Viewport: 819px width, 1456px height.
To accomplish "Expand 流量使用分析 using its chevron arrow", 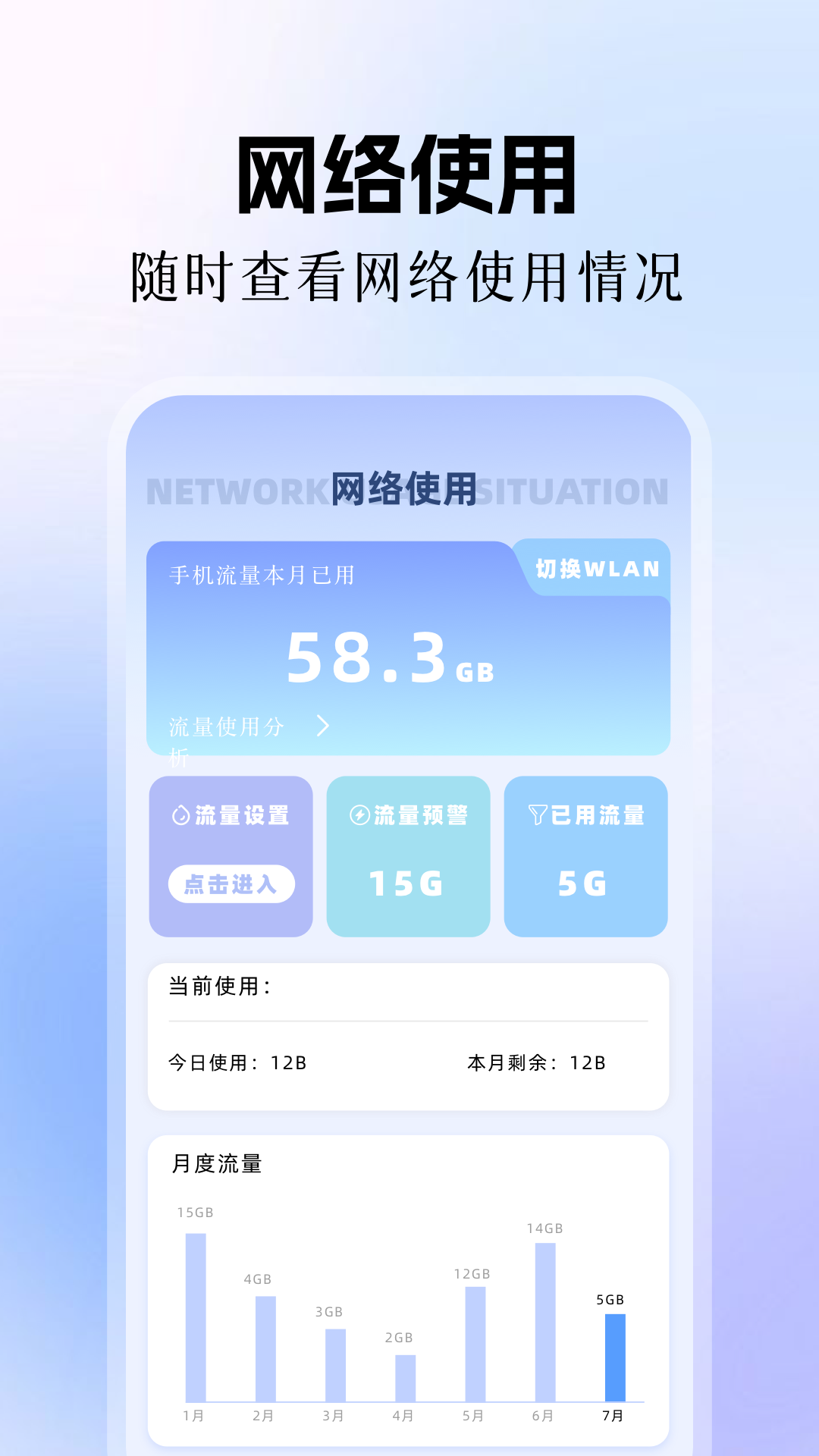I will click(x=325, y=726).
